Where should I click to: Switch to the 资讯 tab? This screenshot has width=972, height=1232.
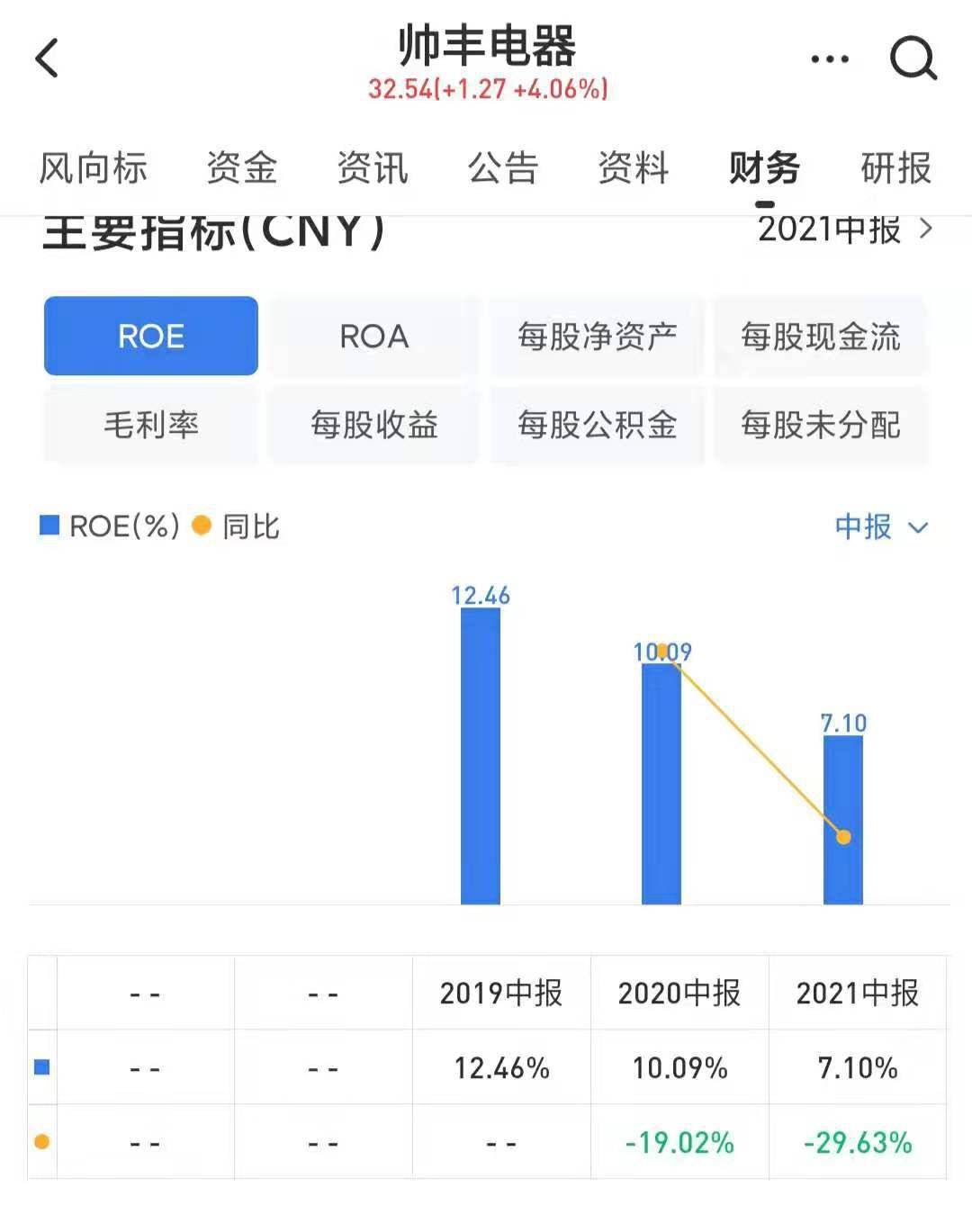(372, 168)
